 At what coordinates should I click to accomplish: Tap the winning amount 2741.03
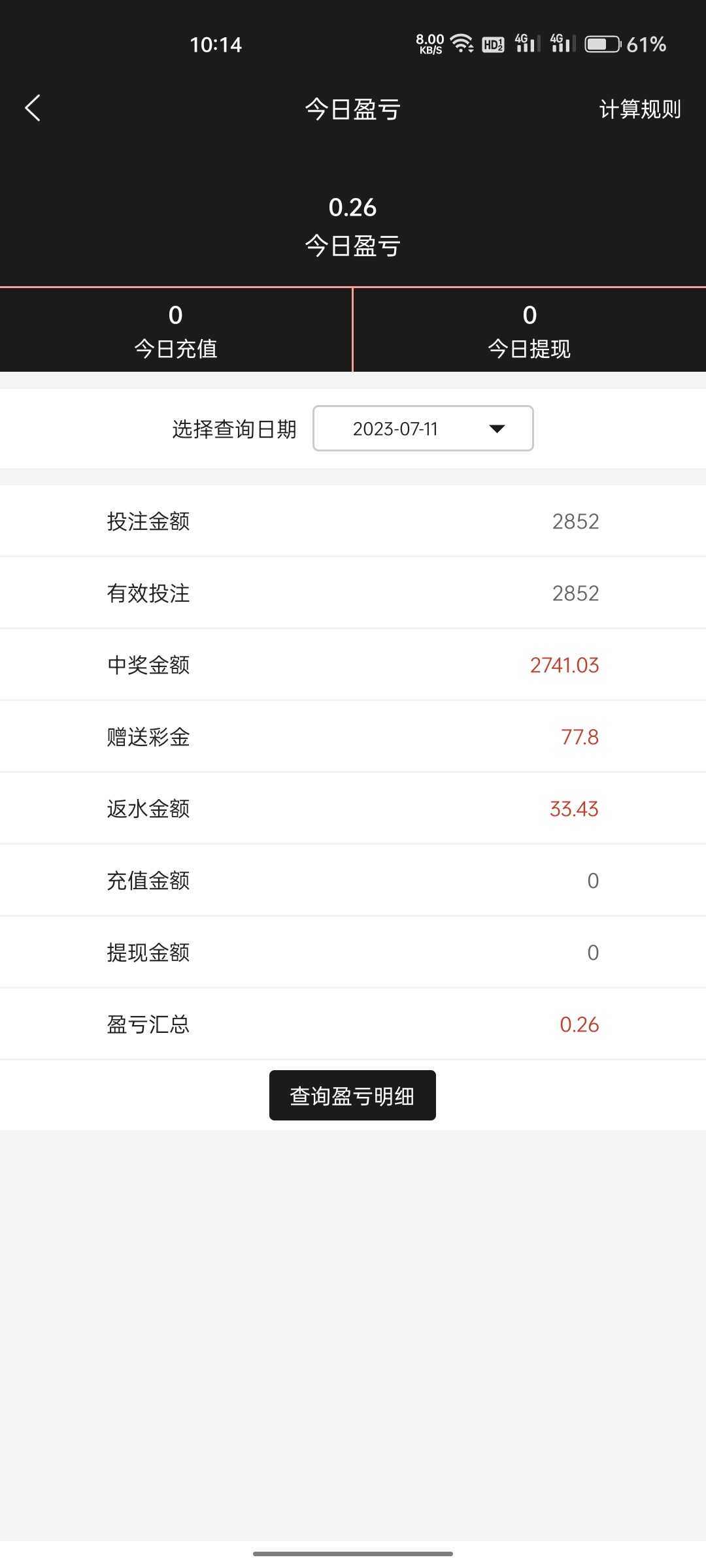565,664
